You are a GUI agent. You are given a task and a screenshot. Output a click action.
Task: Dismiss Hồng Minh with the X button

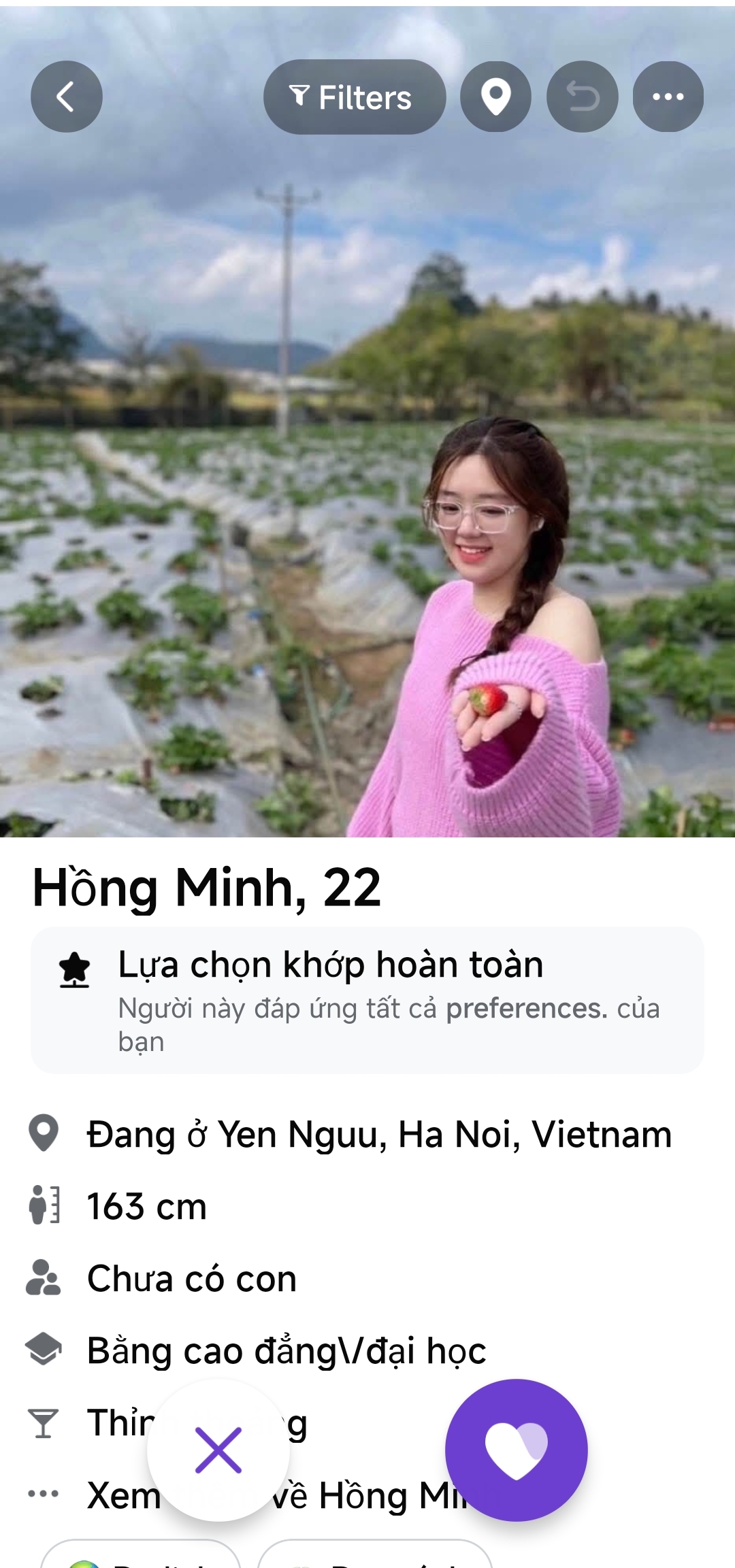coord(218,1450)
